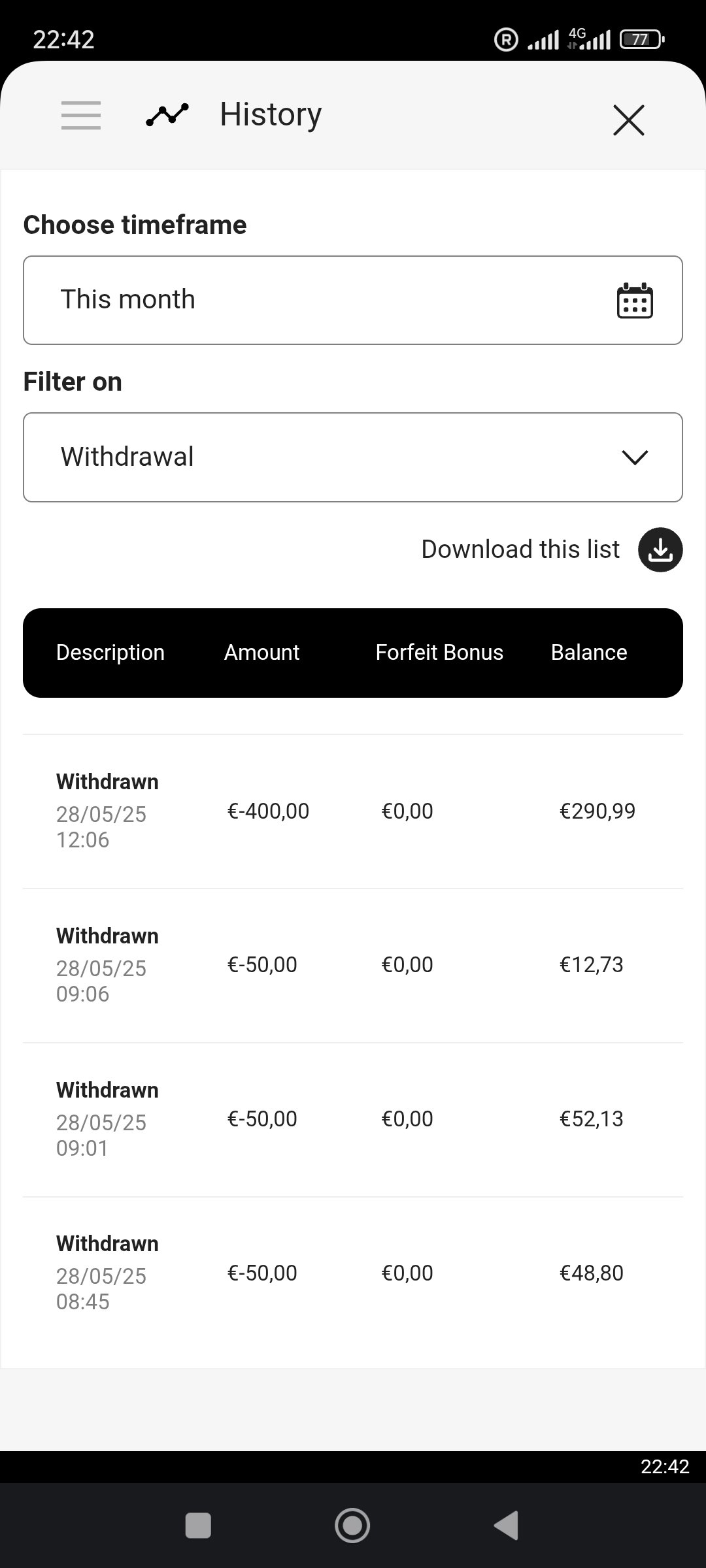
Task: Close the History screen
Action: tap(629, 120)
